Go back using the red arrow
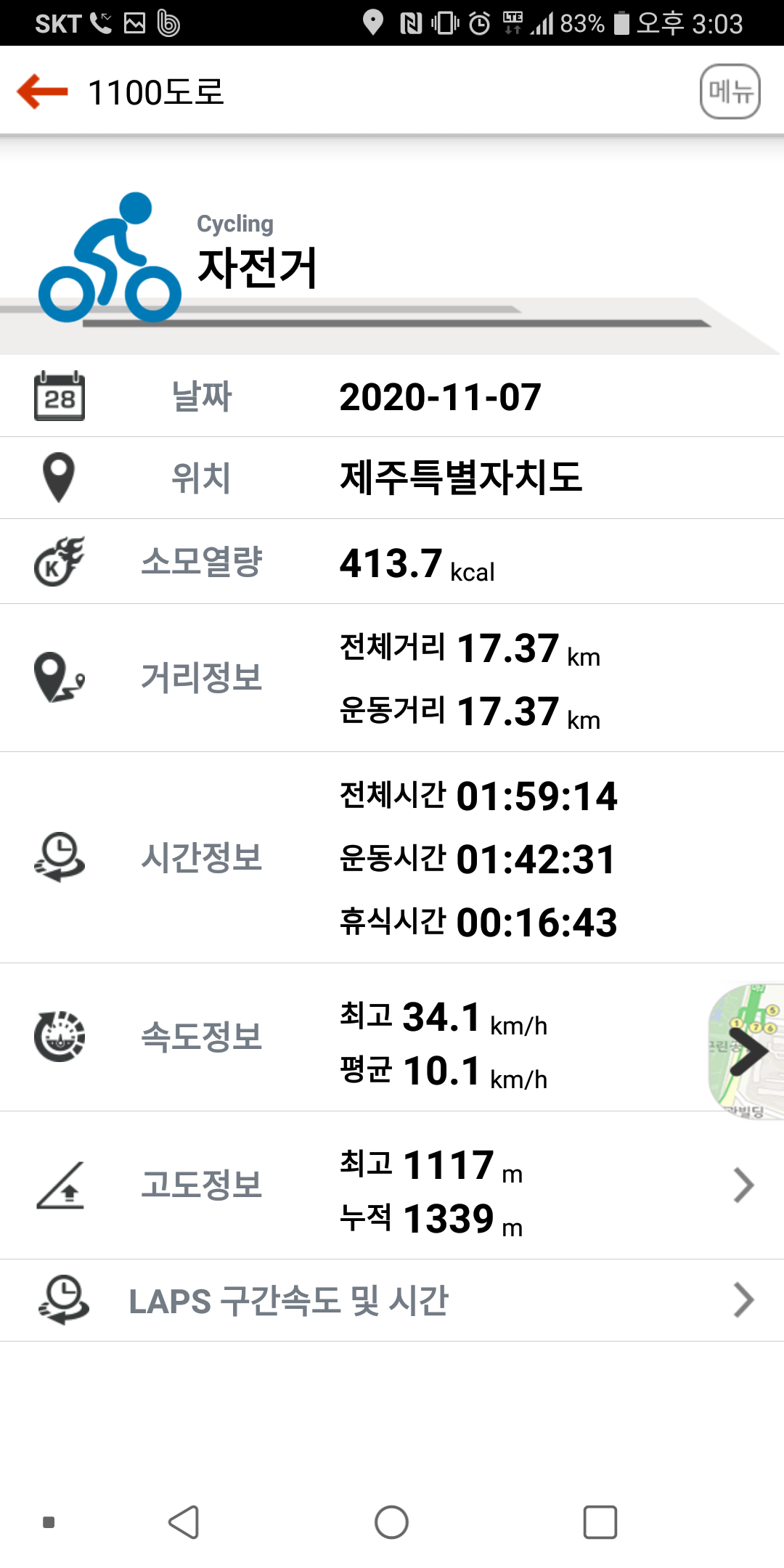The image size is (784, 1568). pyautogui.click(x=42, y=91)
